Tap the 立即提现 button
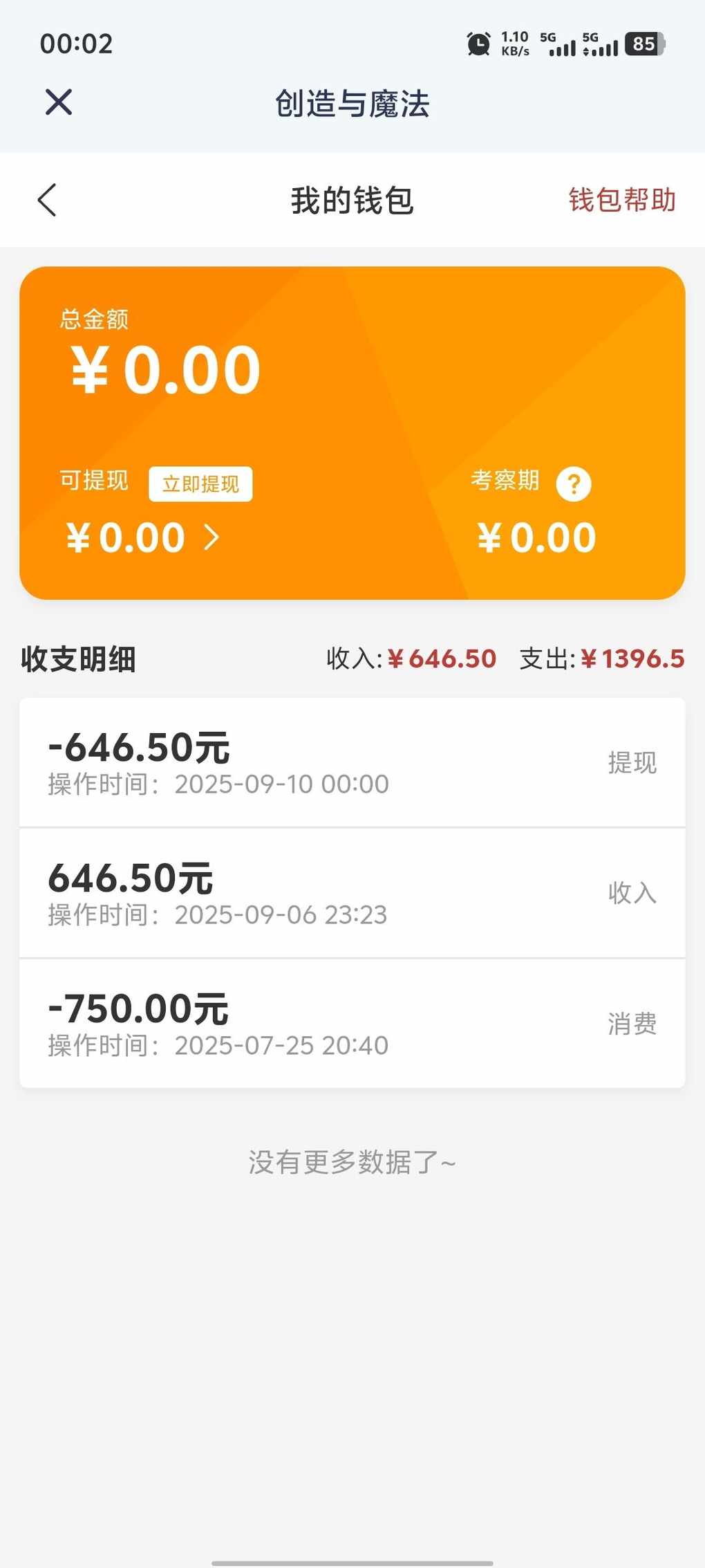Screen dimensions: 705x1568 click(200, 483)
